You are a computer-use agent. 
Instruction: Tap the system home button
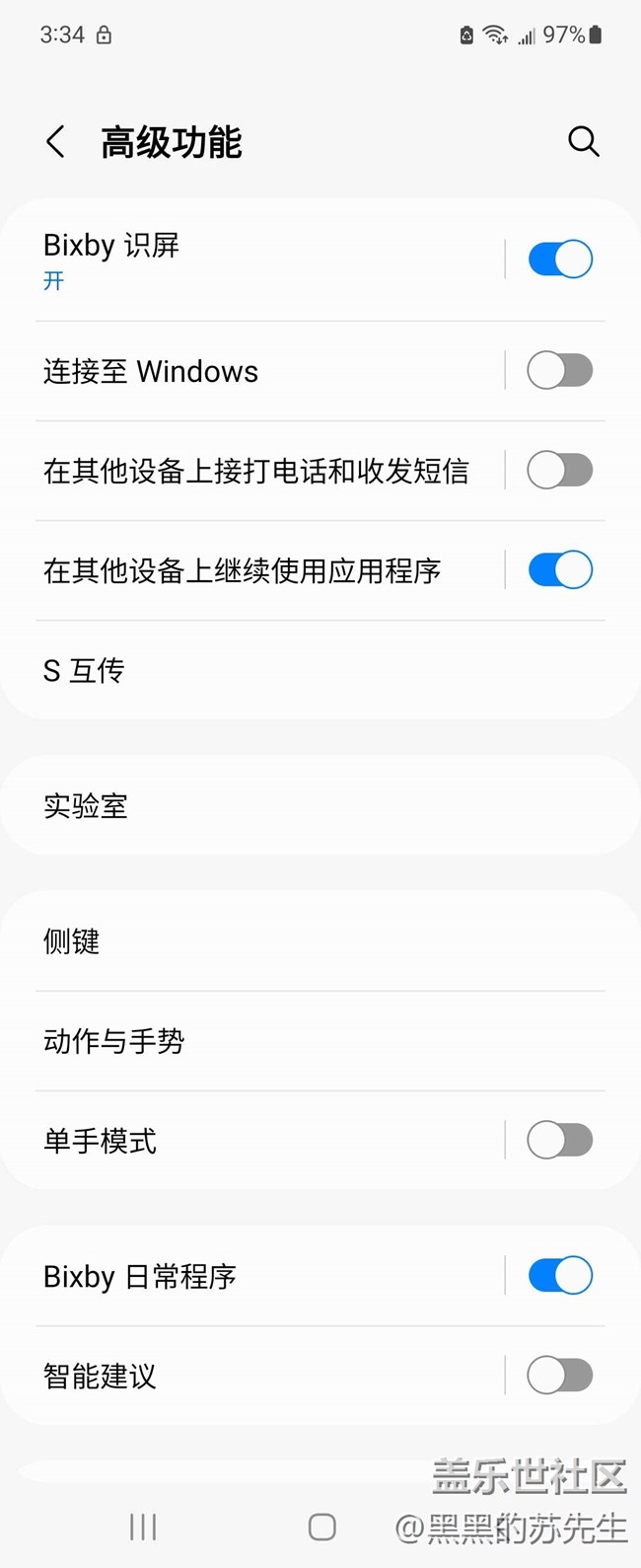click(321, 1527)
